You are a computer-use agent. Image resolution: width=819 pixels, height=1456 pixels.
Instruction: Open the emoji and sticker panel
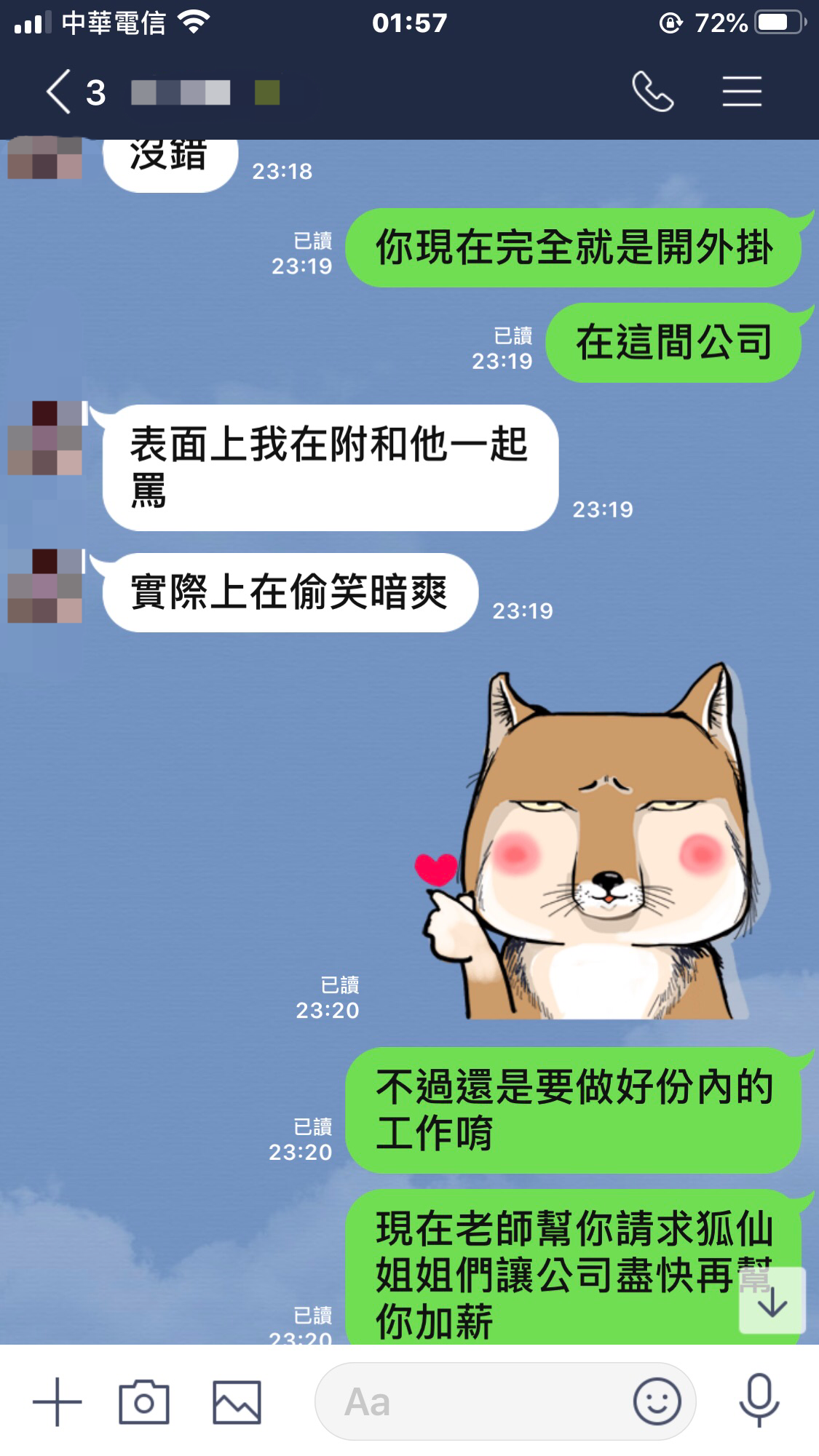[x=657, y=1401]
